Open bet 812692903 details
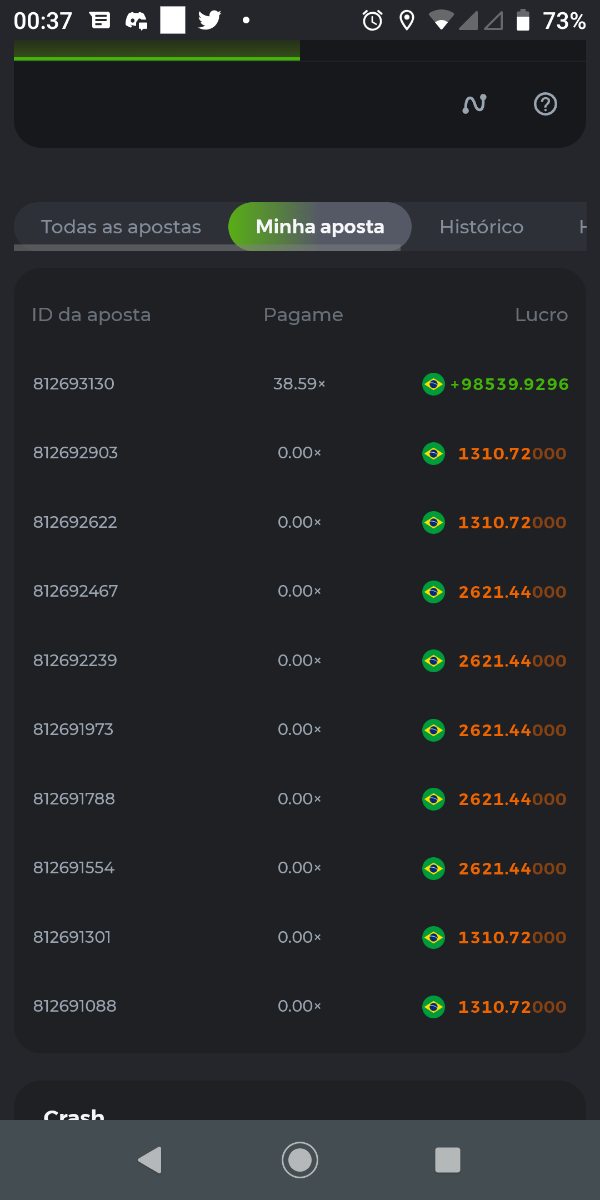Image resolution: width=600 pixels, height=1200 pixels. 75,453
